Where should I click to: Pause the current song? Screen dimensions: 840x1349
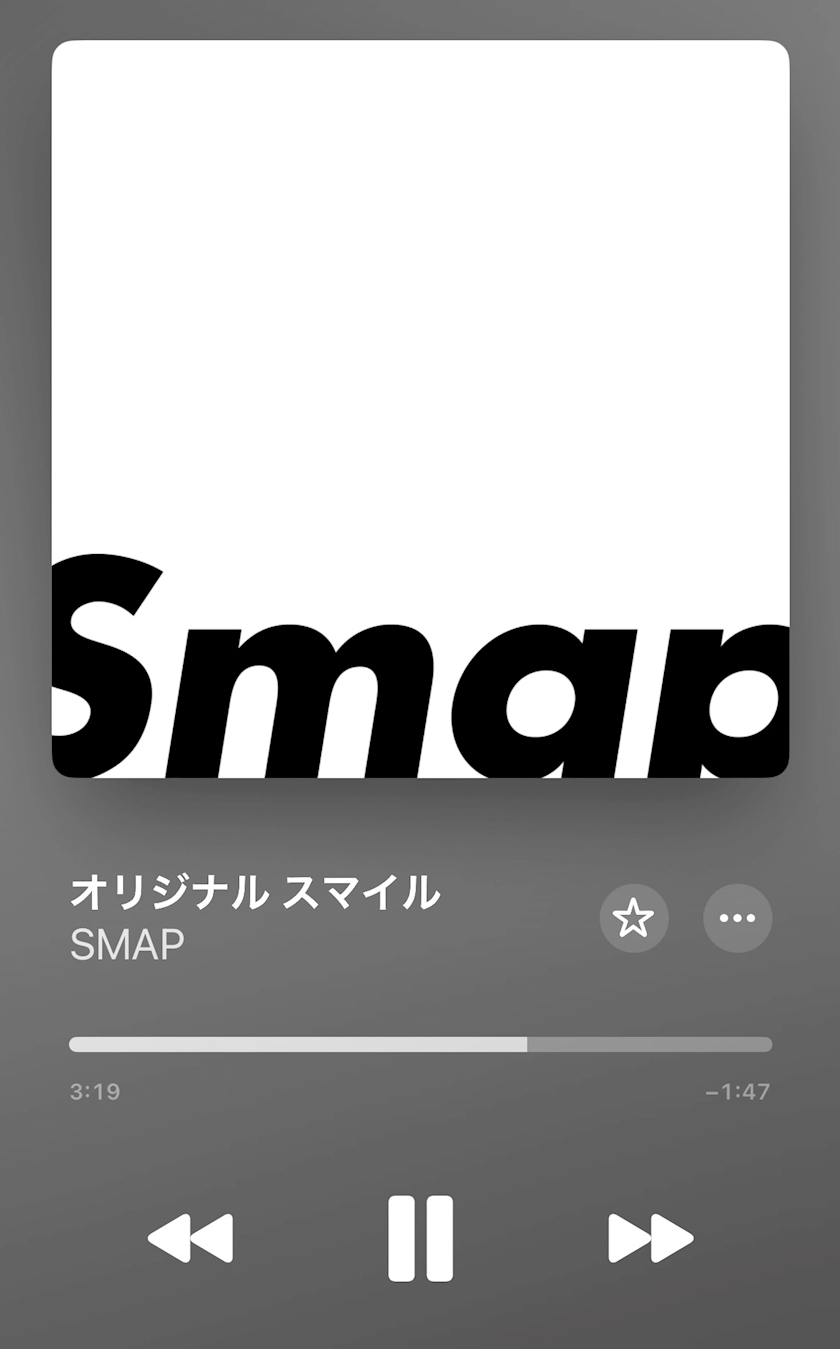[x=420, y=1238]
